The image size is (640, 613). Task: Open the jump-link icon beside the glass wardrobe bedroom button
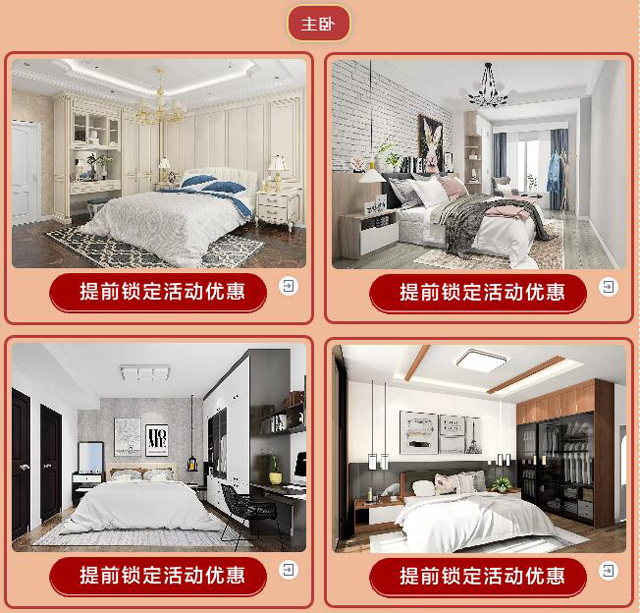coord(608,570)
